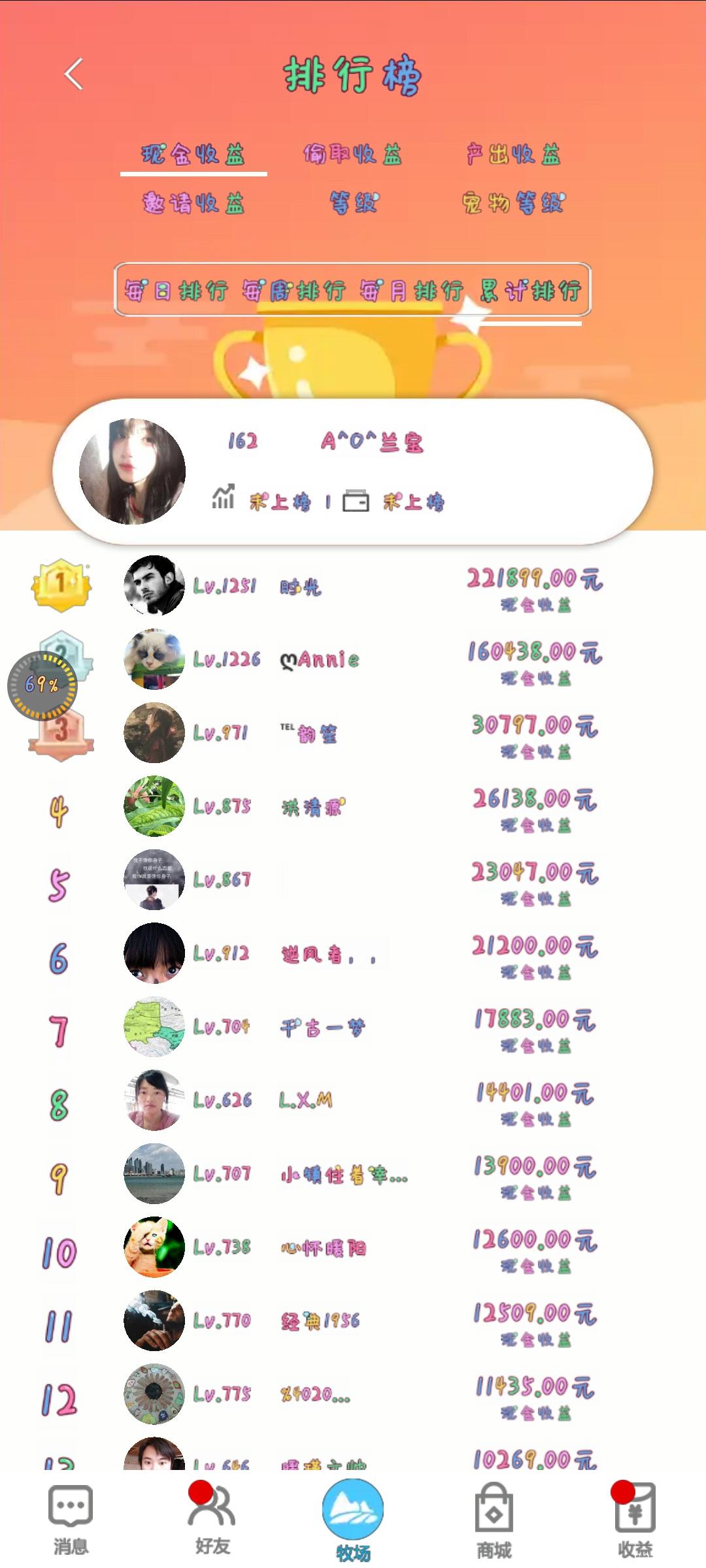Open the 经典1956 ranking row
706x1568 pixels.
point(353,1320)
